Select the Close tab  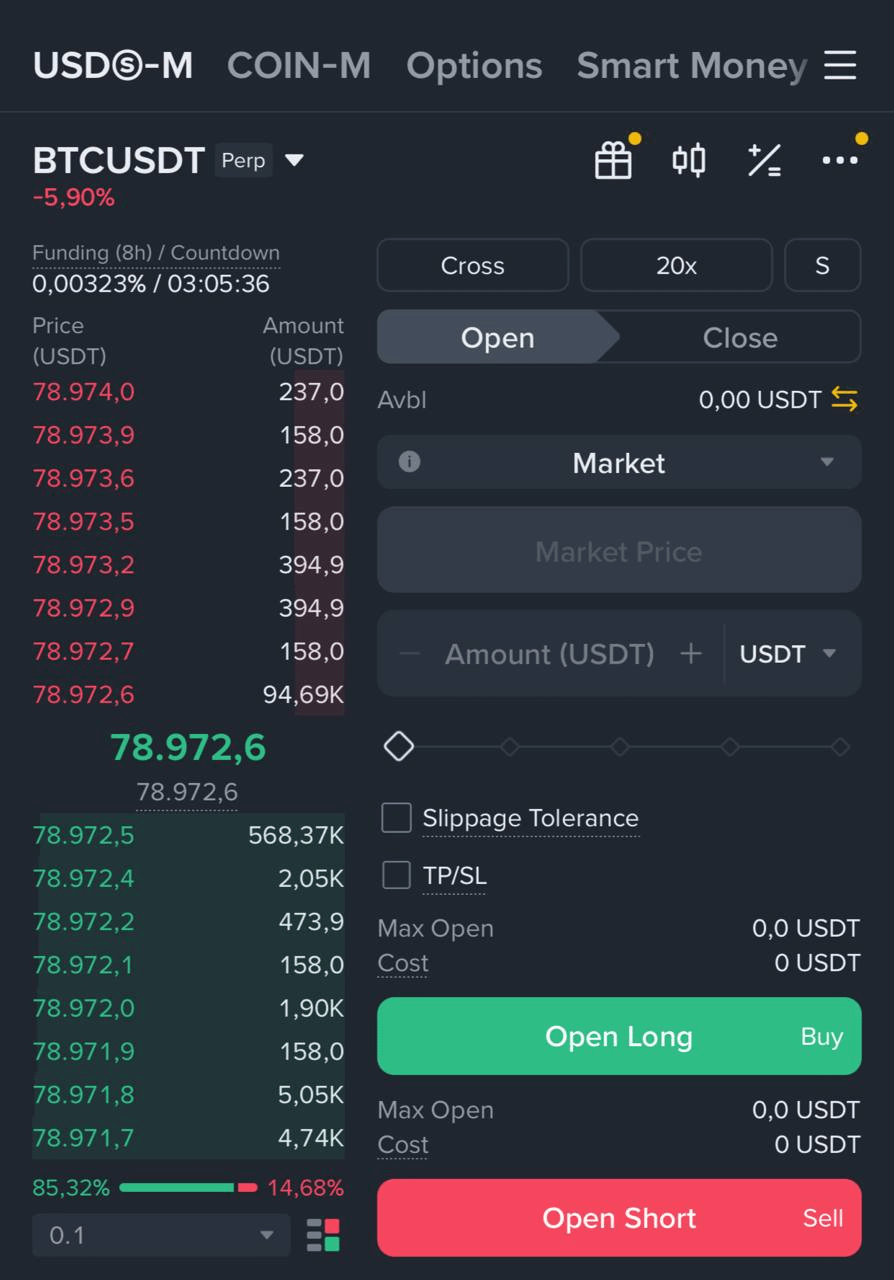tap(740, 337)
